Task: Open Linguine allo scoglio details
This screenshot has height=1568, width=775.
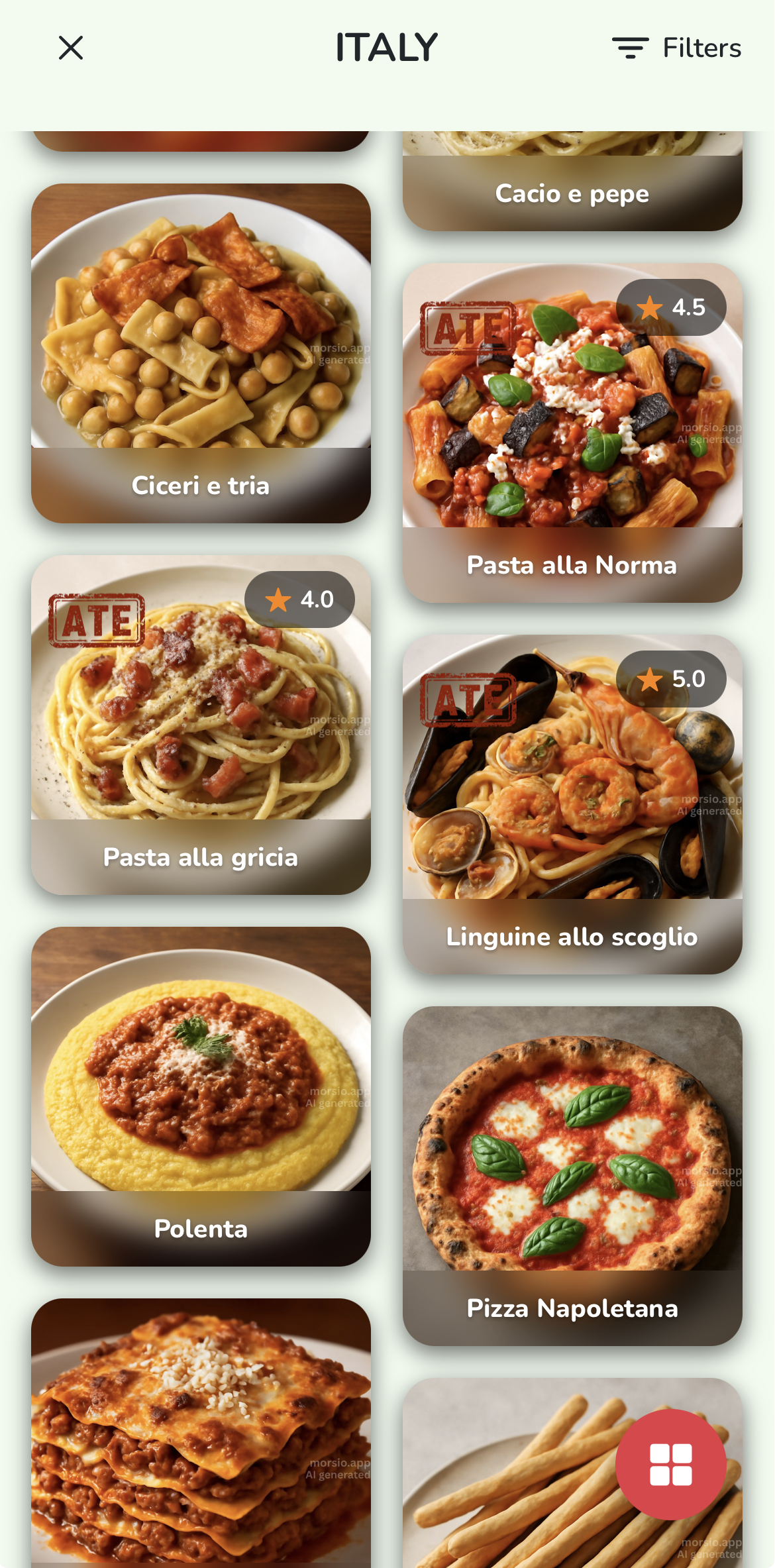Action: (x=572, y=804)
